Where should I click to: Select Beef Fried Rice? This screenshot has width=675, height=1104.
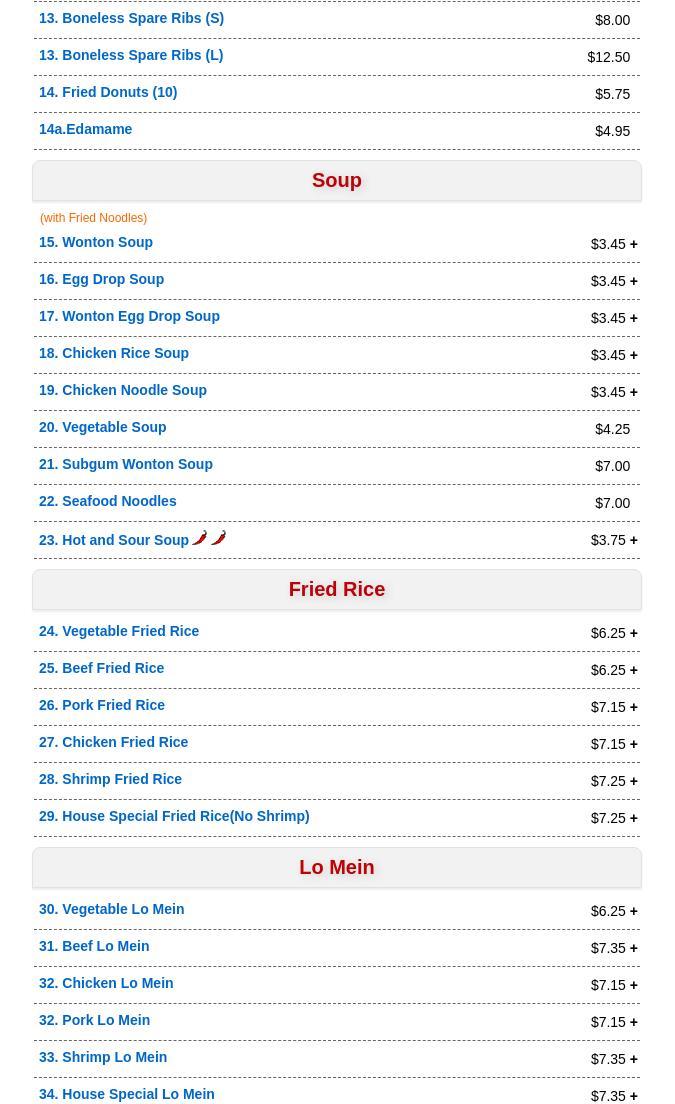101,668
